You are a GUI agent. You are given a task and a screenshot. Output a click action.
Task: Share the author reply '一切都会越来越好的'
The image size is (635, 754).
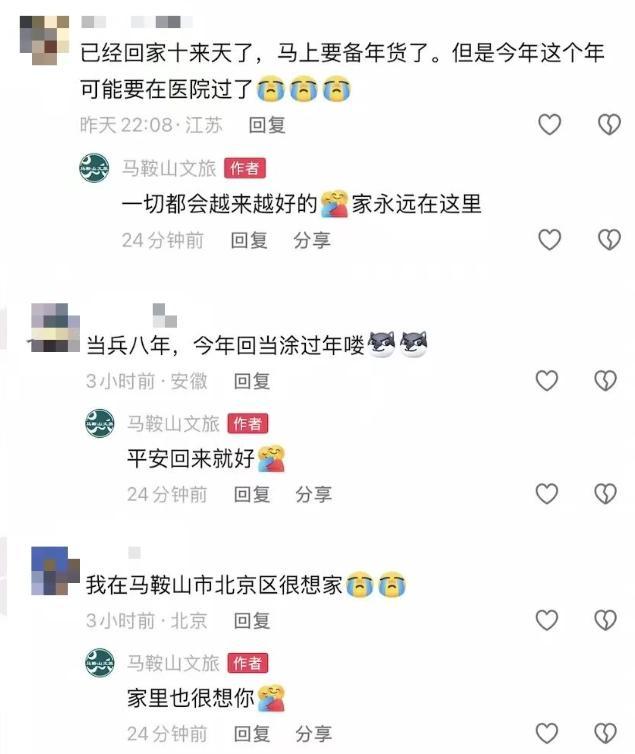pos(311,240)
